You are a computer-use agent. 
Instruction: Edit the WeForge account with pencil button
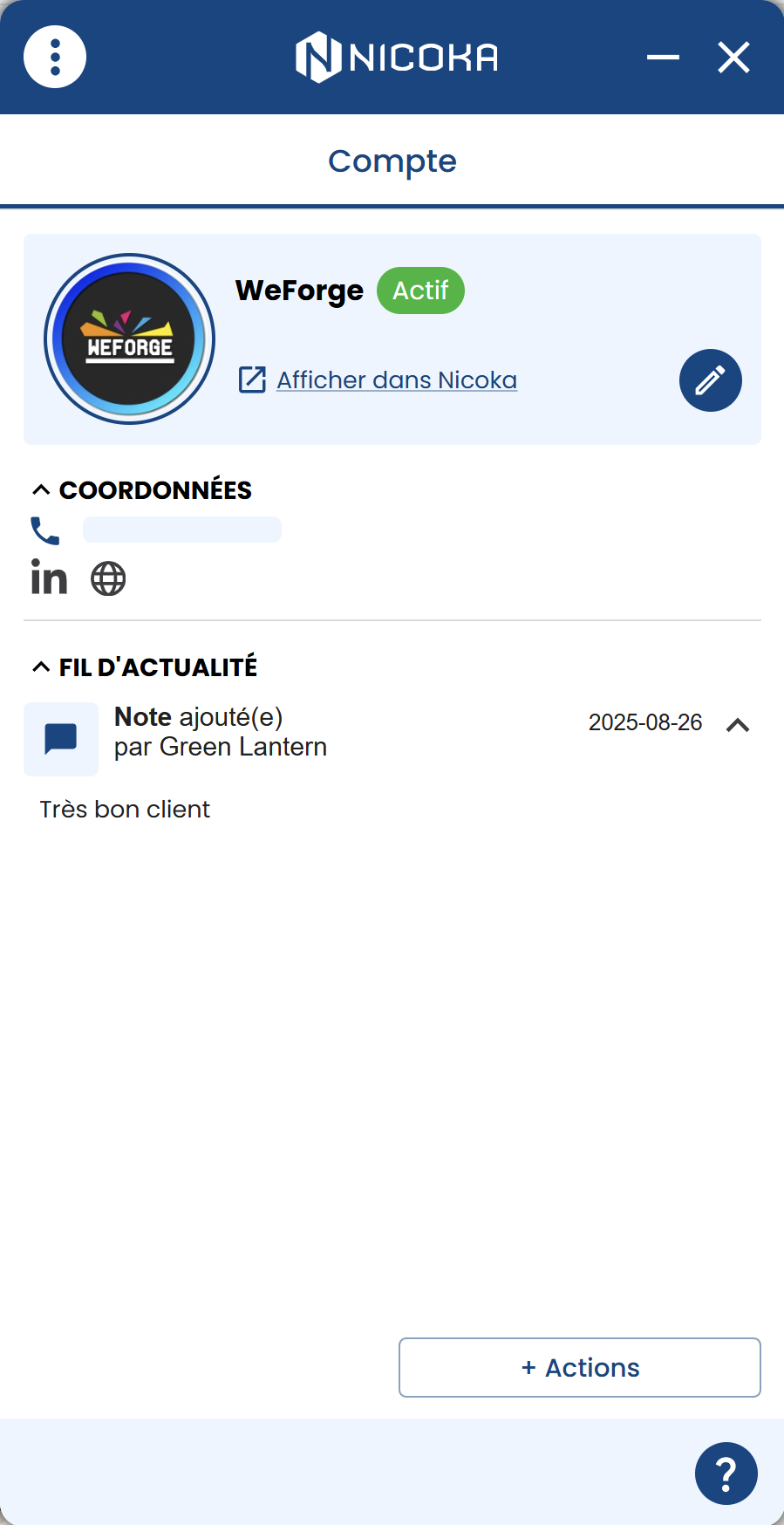pos(710,380)
